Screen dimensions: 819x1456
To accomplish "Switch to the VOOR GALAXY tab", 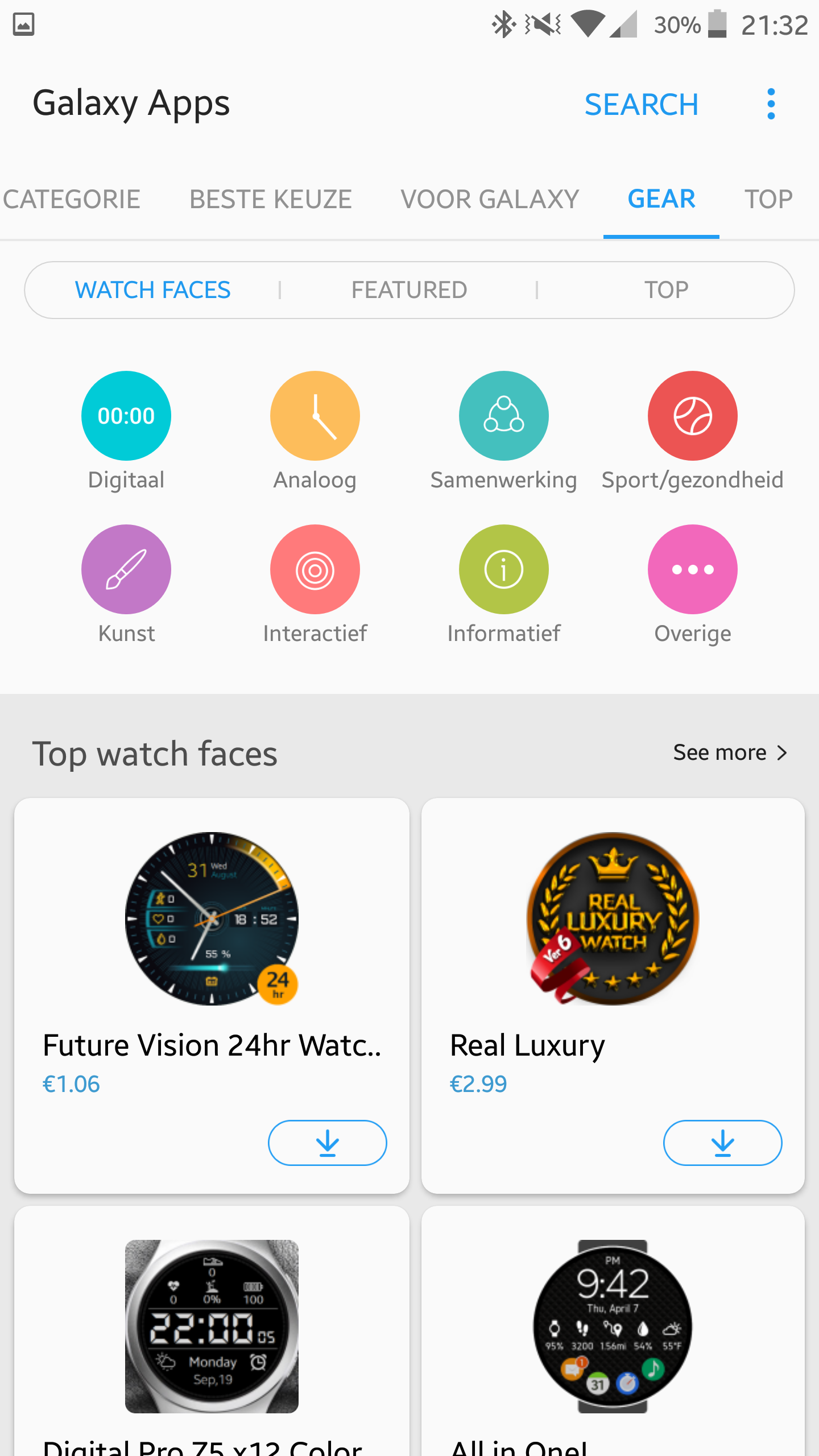I will (490, 200).
